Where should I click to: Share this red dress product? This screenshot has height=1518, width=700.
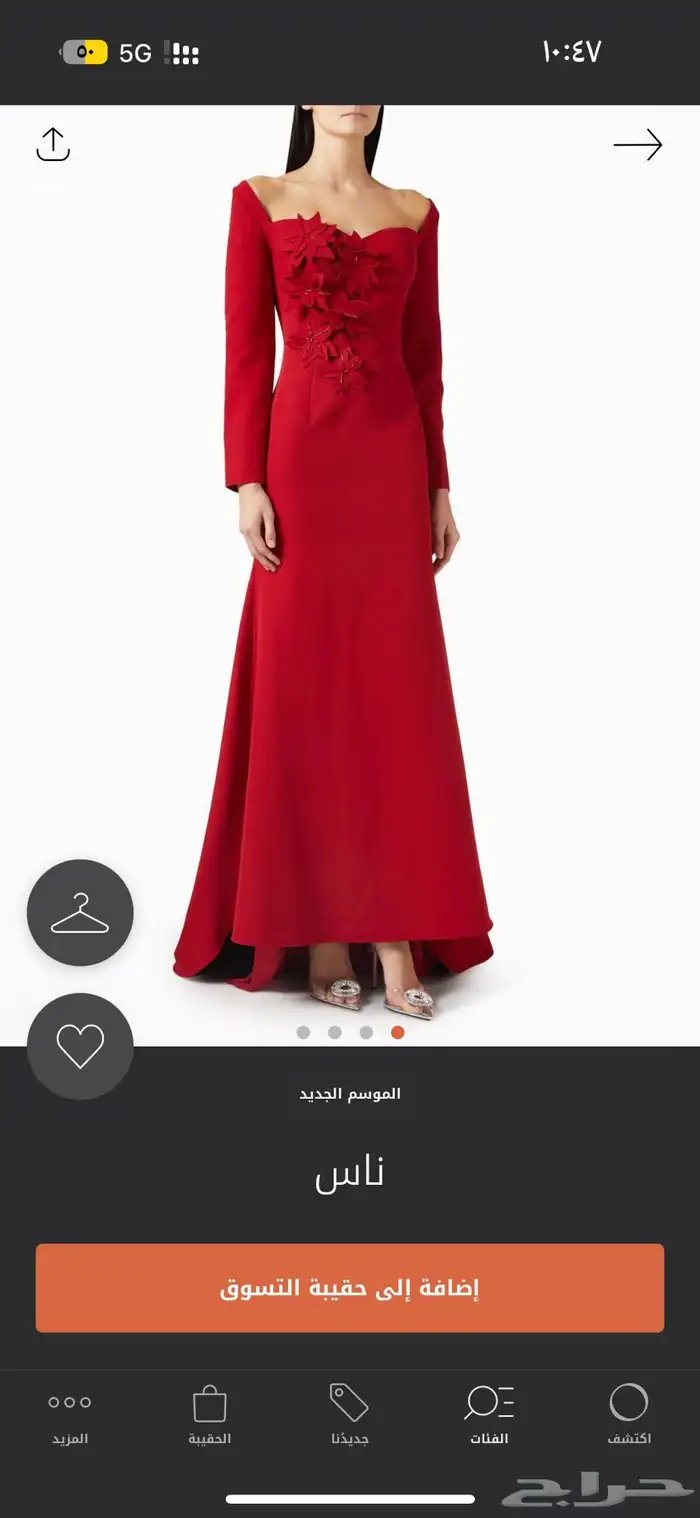coord(53,144)
